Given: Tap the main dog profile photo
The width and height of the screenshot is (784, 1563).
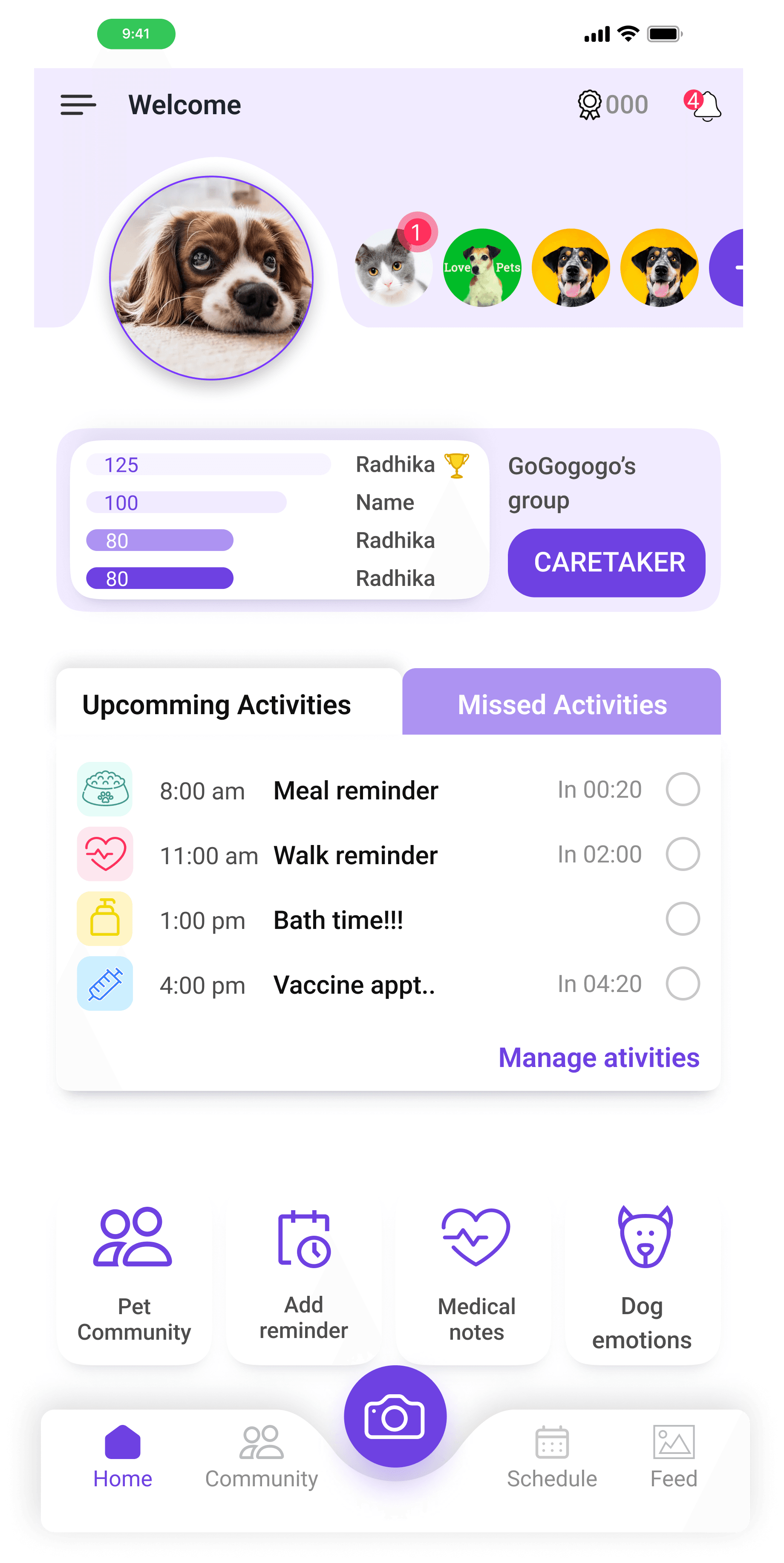Looking at the screenshot, I should (211, 278).
